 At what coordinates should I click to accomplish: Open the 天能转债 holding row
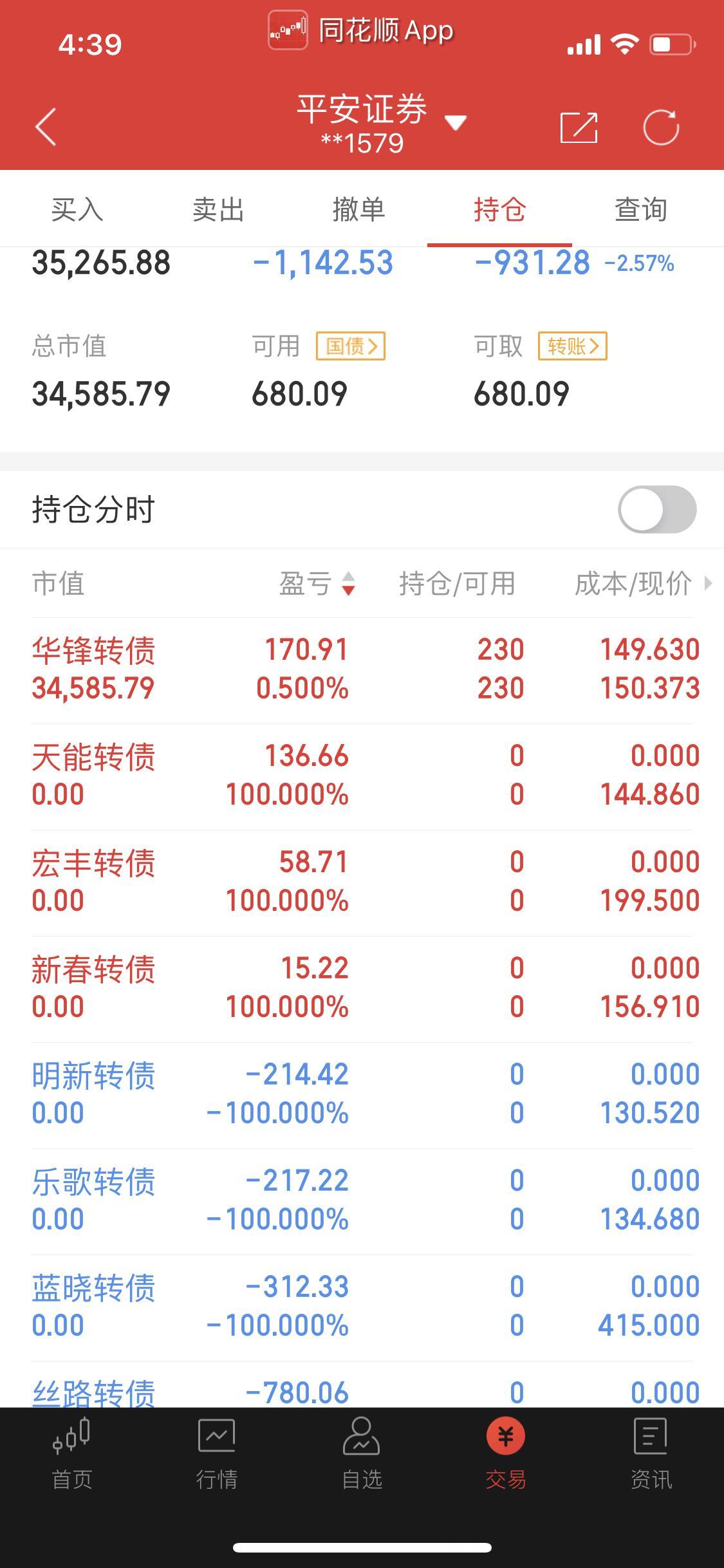[362, 776]
